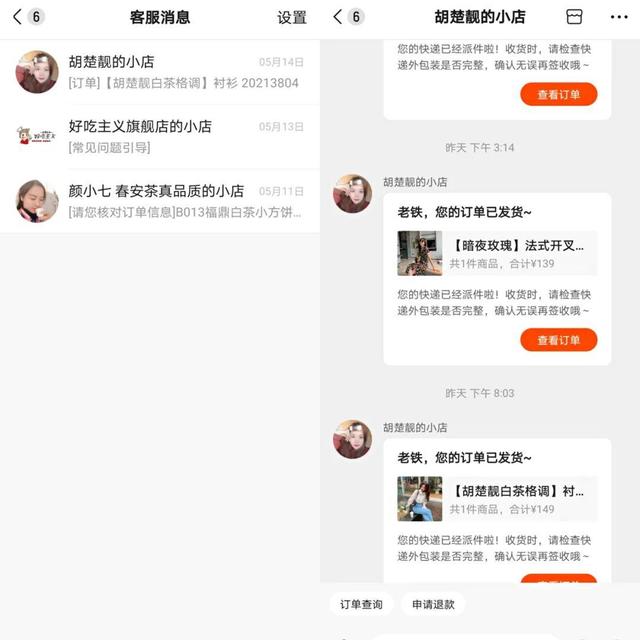Tap 查看订单 on the topmost order message
Screen dimensions: 640x640
coord(558,94)
